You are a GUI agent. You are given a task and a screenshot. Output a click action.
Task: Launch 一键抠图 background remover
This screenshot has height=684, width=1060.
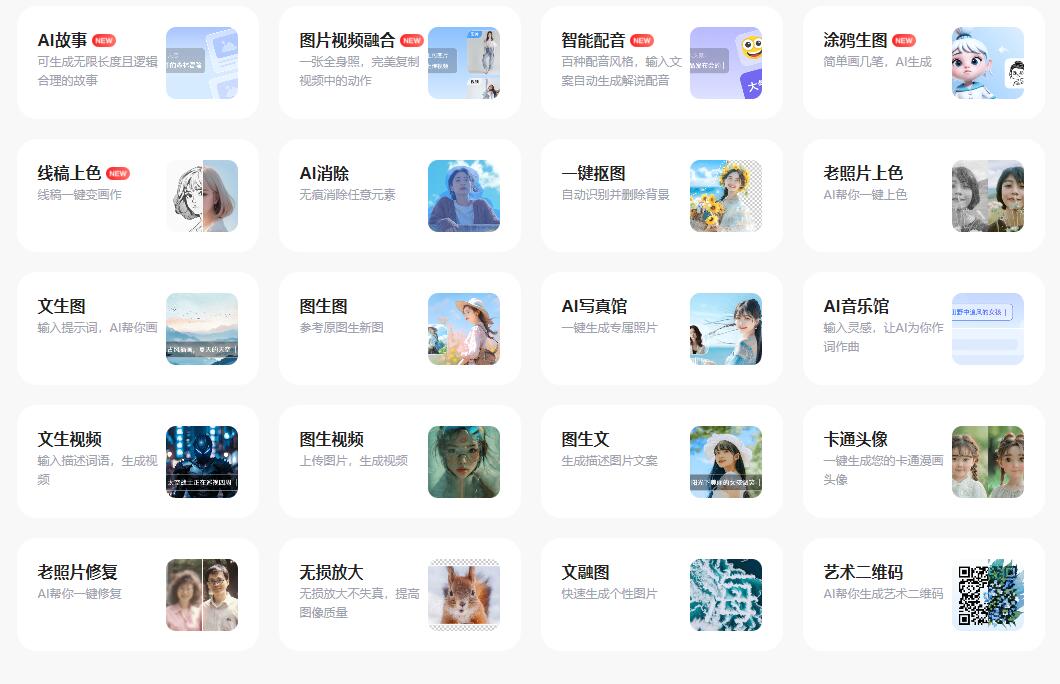coord(661,195)
